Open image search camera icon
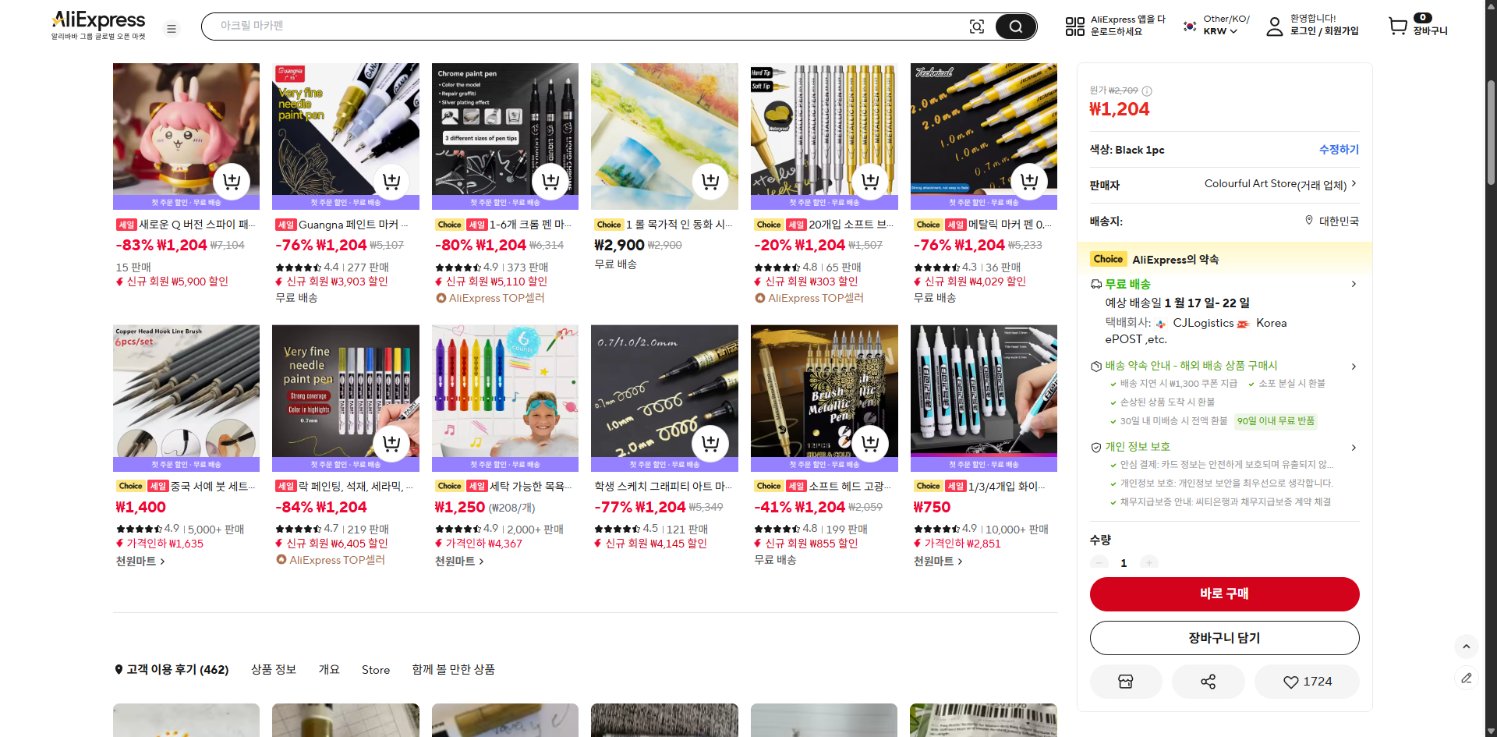 click(x=977, y=27)
